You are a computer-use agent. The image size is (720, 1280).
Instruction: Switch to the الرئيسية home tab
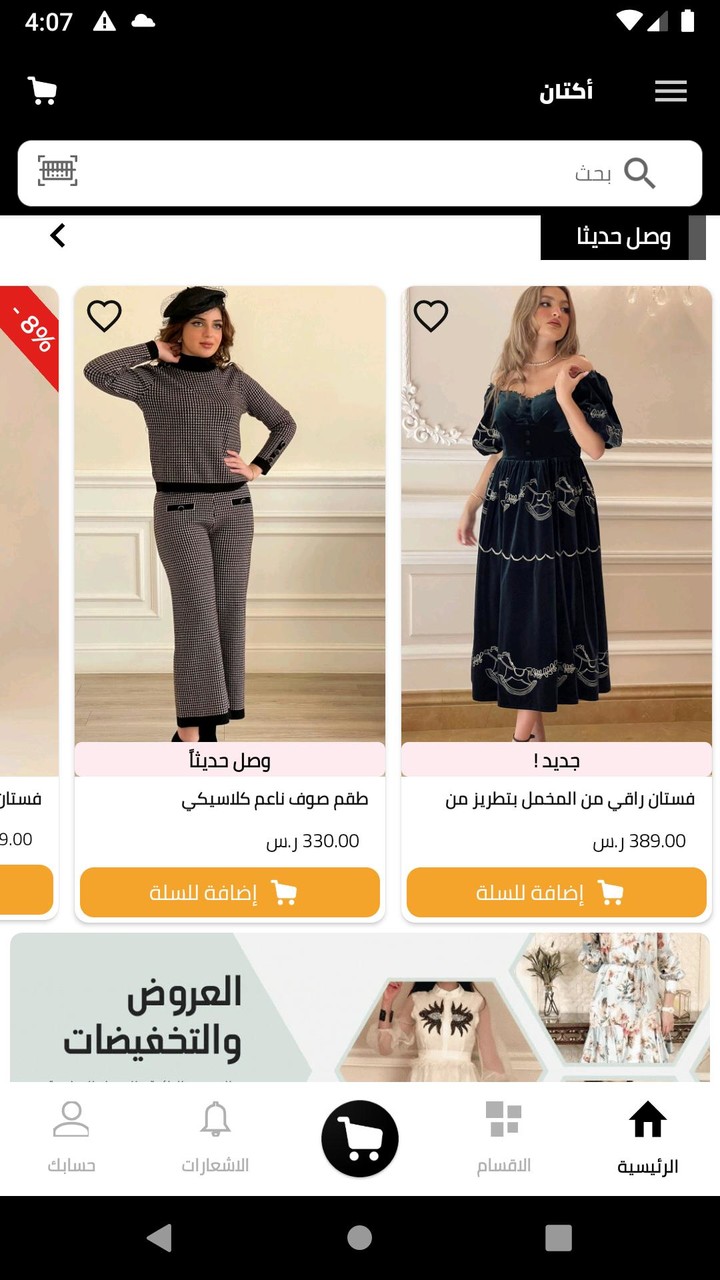[x=647, y=1138]
